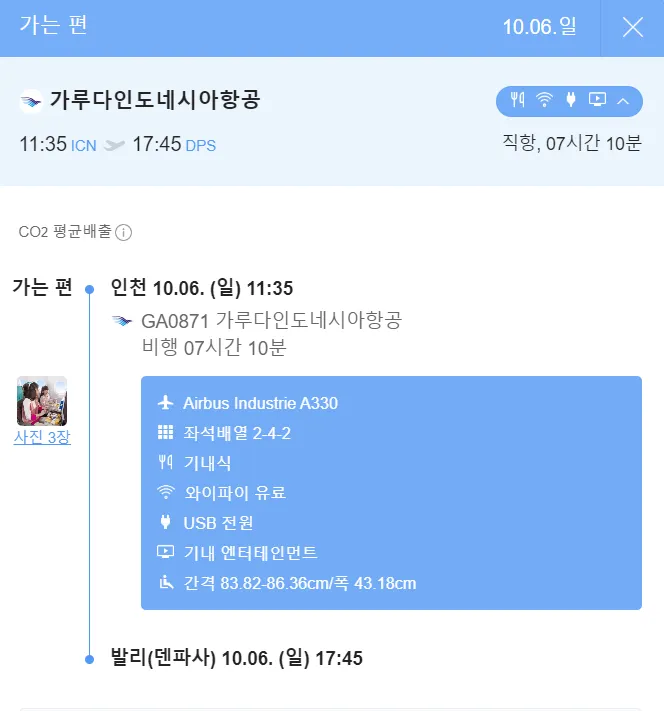Open the 사진 3장 photos link
Image resolution: width=664 pixels, height=711 pixels.
(42, 438)
